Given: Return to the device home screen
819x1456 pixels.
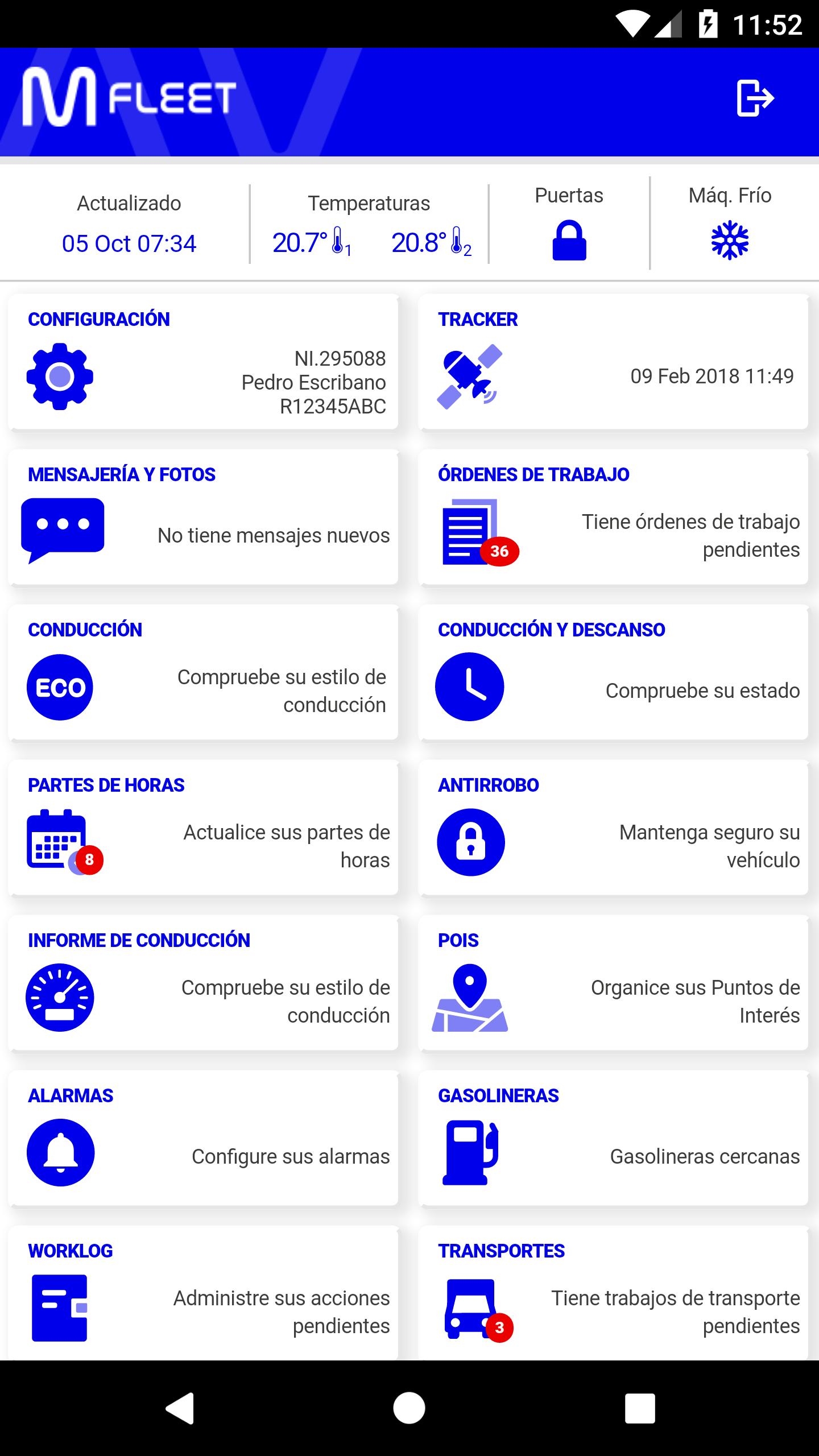Looking at the screenshot, I should [x=409, y=1408].
